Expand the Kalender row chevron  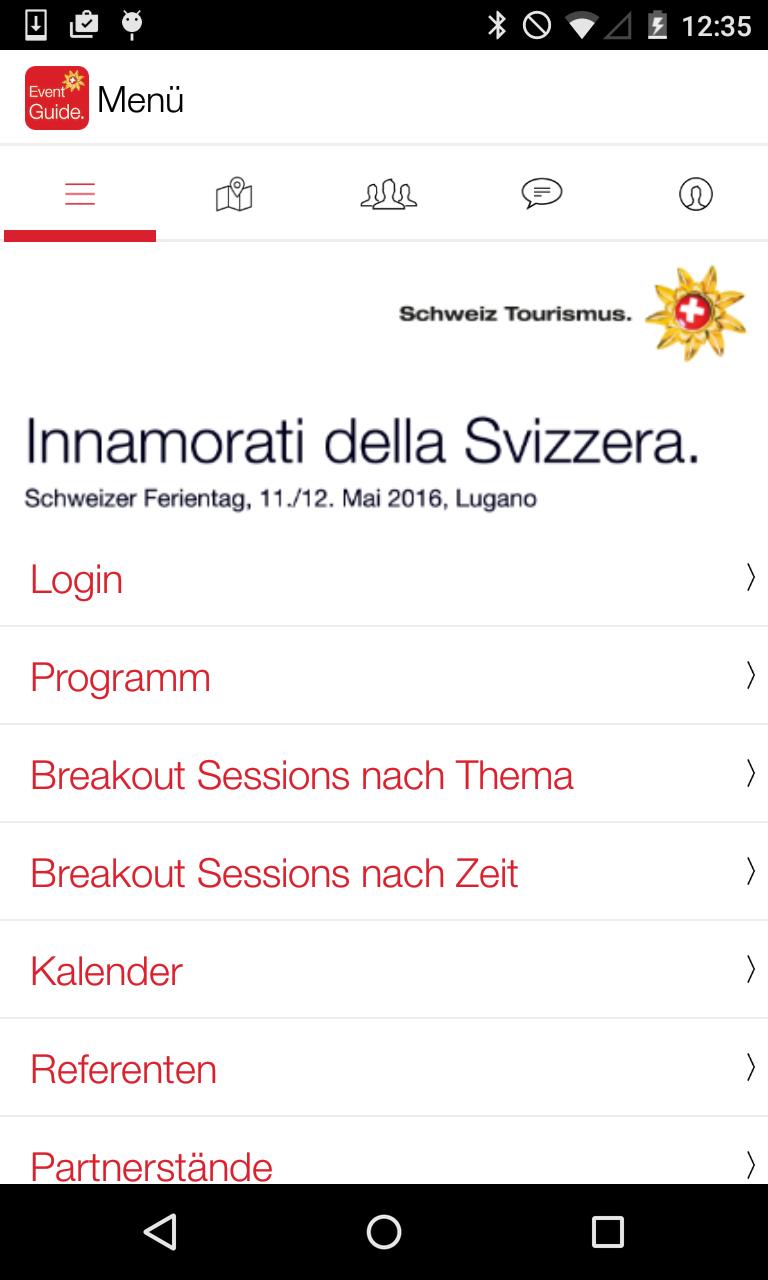pyautogui.click(x=750, y=968)
